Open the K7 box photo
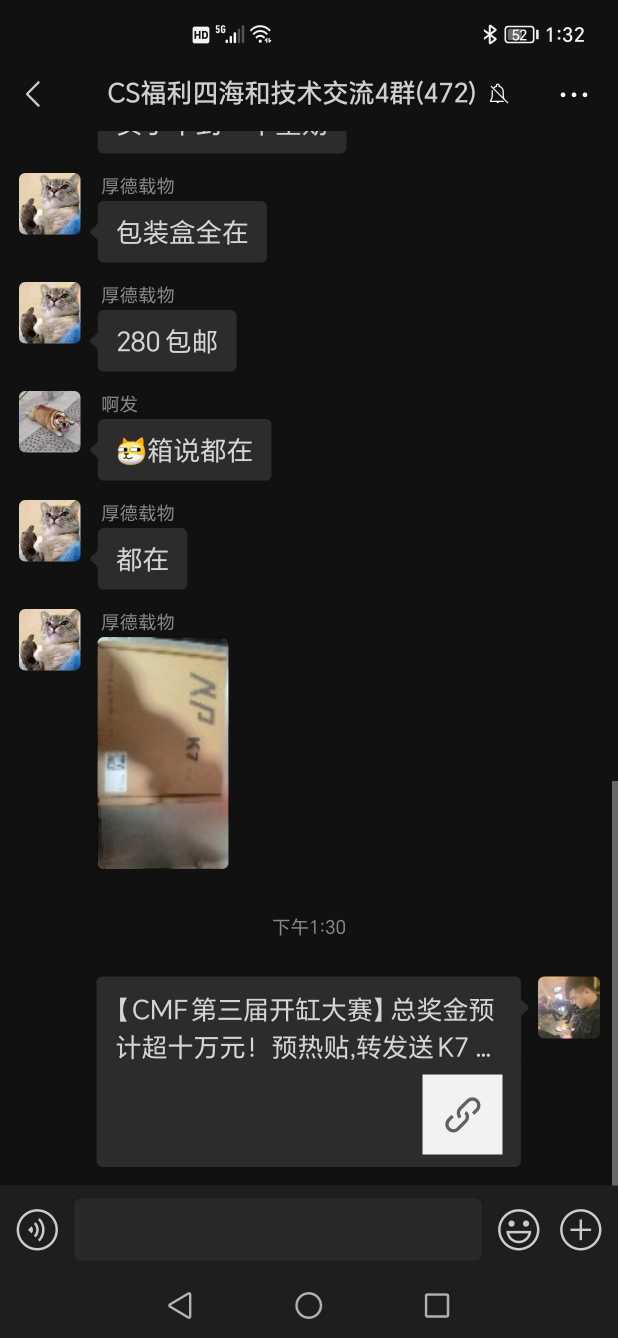Viewport: 618px width, 1338px height. [x=163, y=753]
